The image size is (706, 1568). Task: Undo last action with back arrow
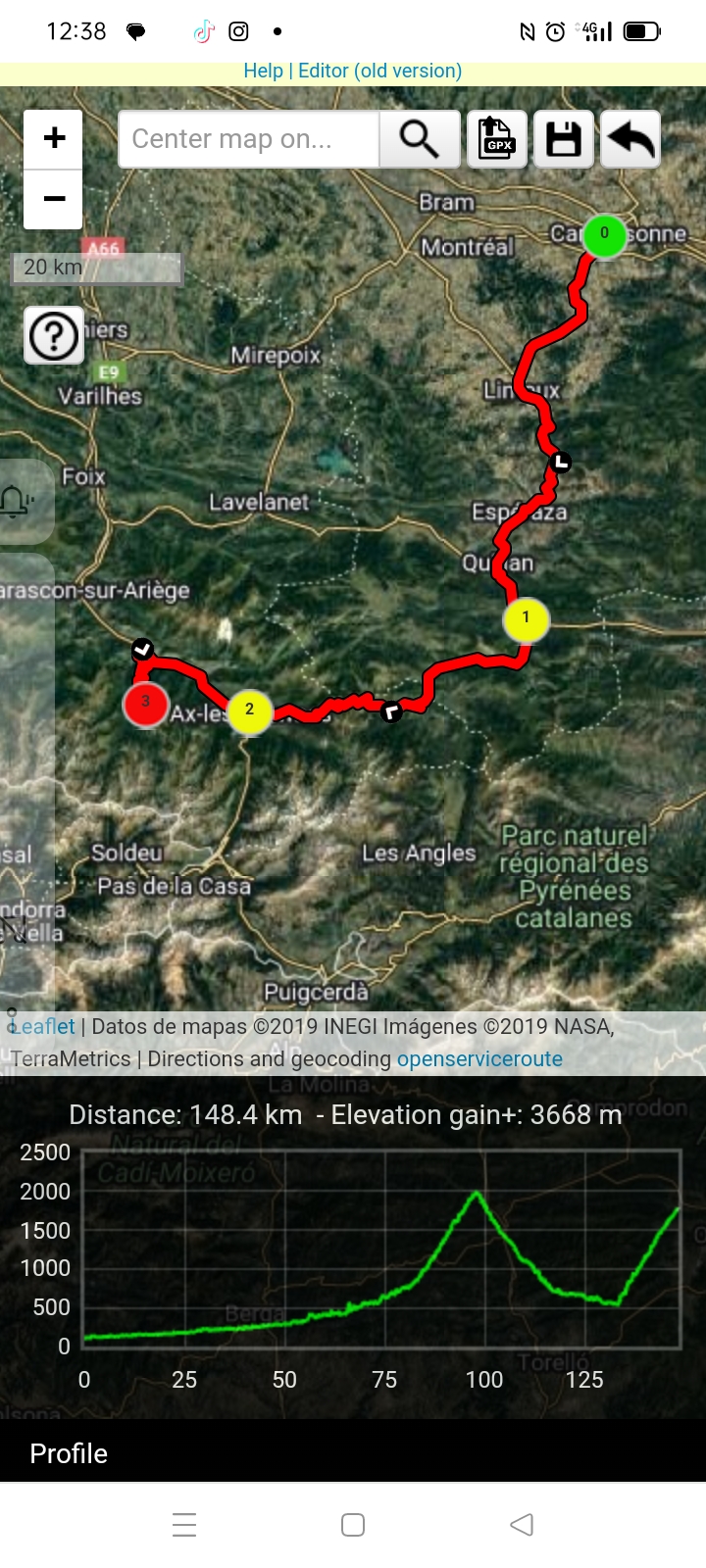click(x=630, y=139)
